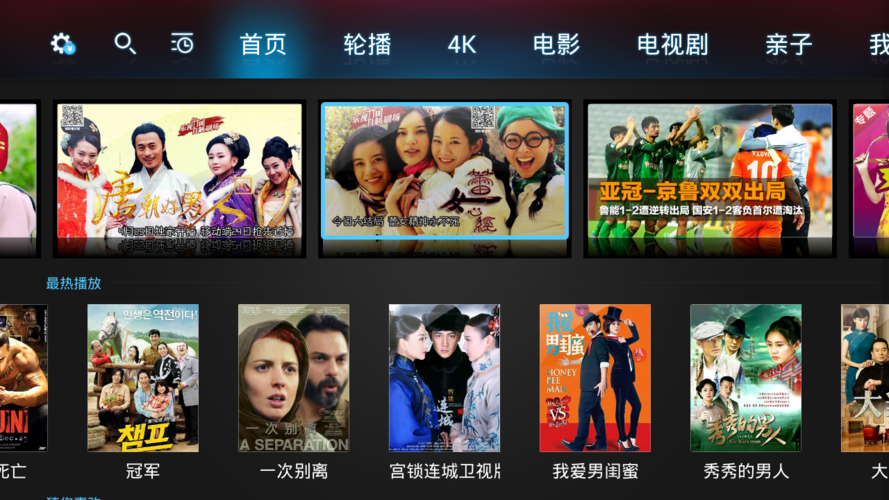Switch to the 电视剧 tab
889x500 pixels.
click(672, 44)
